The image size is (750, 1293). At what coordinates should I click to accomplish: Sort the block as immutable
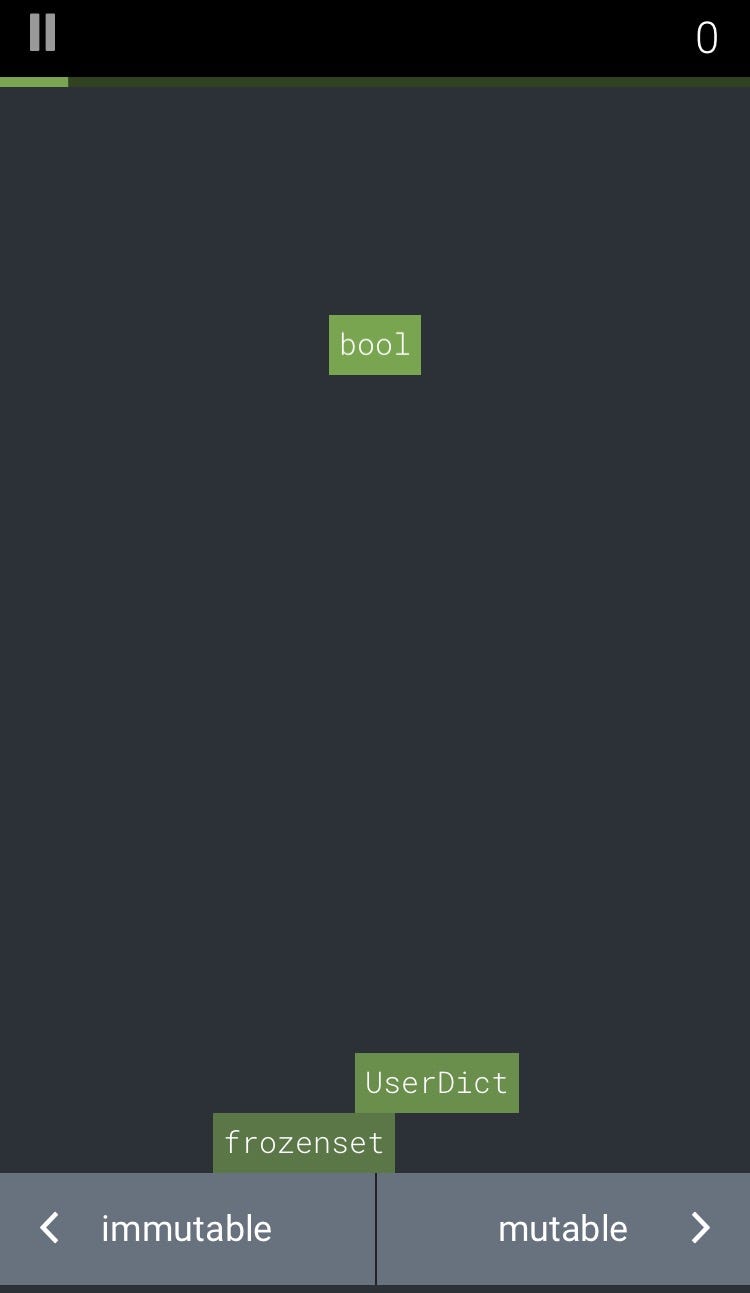(187, 1228)
